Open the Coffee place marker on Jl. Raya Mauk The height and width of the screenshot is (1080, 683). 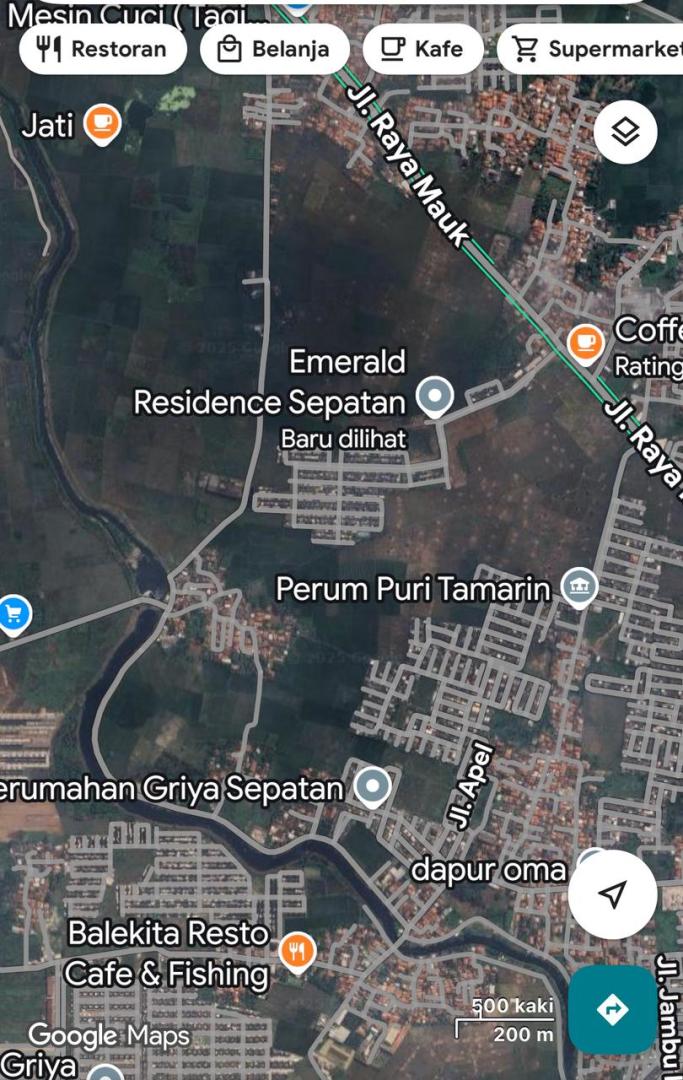point(585,343)
